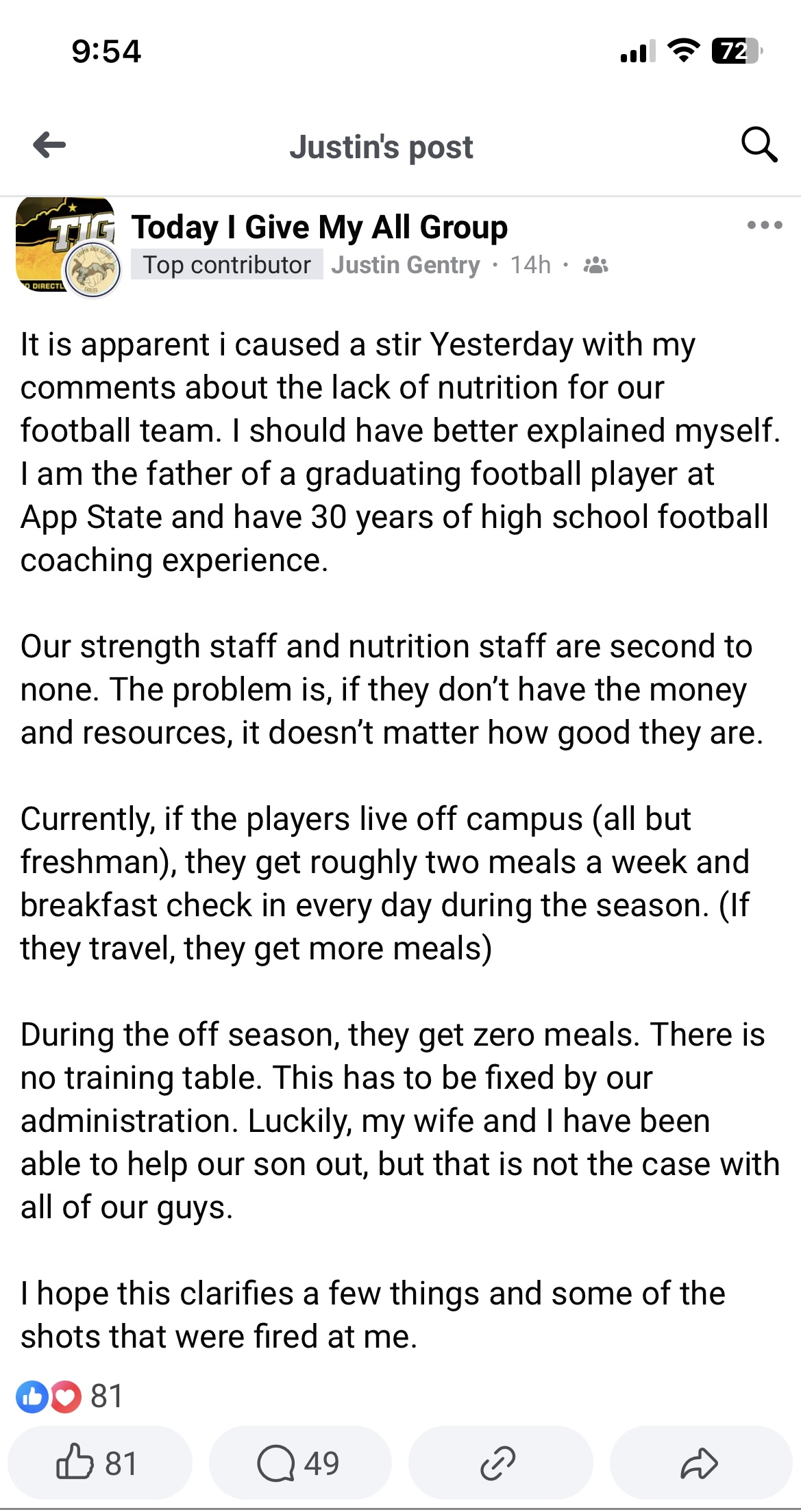The width and height of the screenshot is (801, 1512).
Task: Copy the link to this post
Action: (499, 1463)
